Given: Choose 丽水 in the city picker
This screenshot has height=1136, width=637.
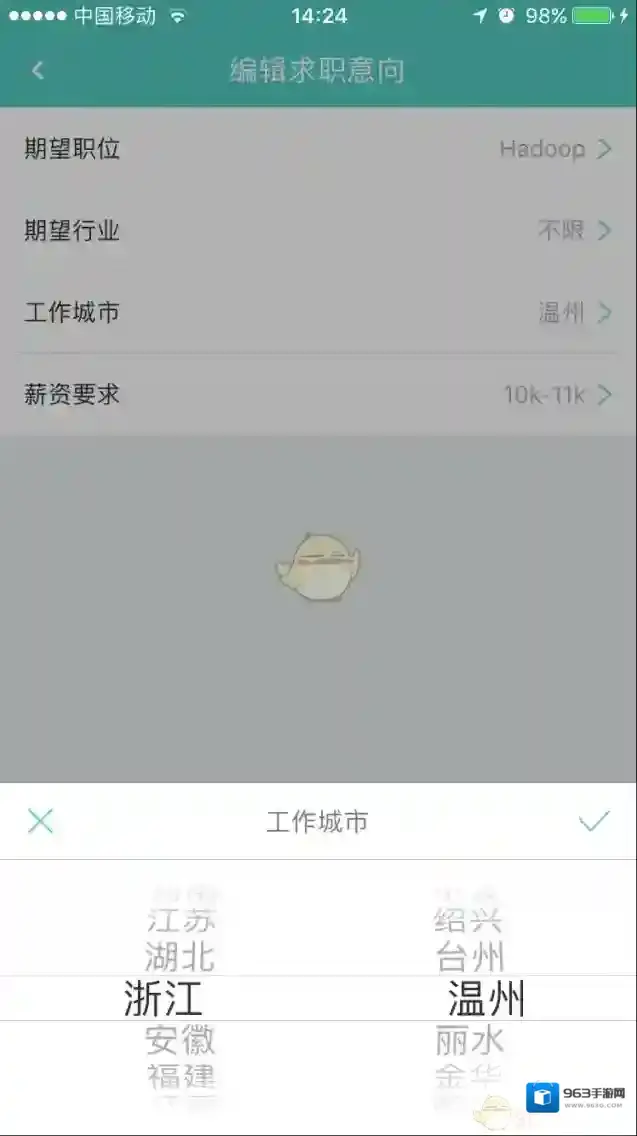Looking at the screenshot, I should point(470,1041).
